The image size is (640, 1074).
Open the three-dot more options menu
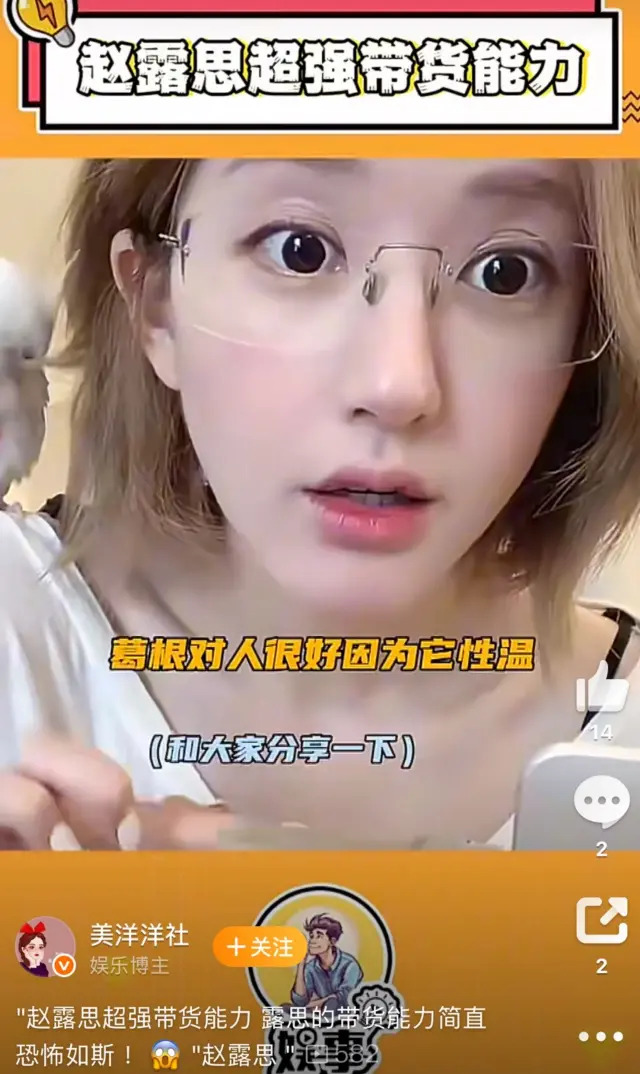tap(601, 1037)
